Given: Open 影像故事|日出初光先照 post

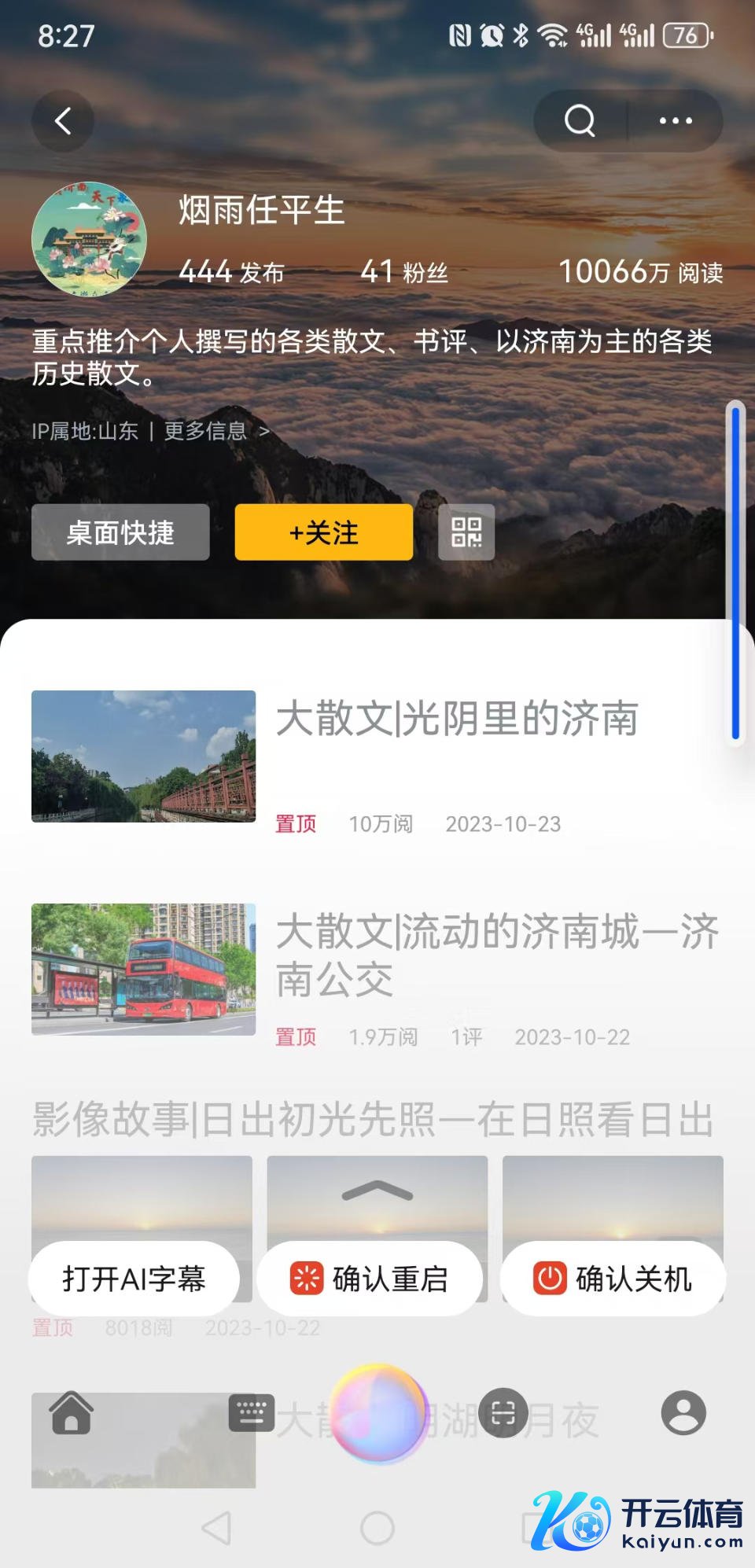Looking at the screenshot, I should 373,1120.
